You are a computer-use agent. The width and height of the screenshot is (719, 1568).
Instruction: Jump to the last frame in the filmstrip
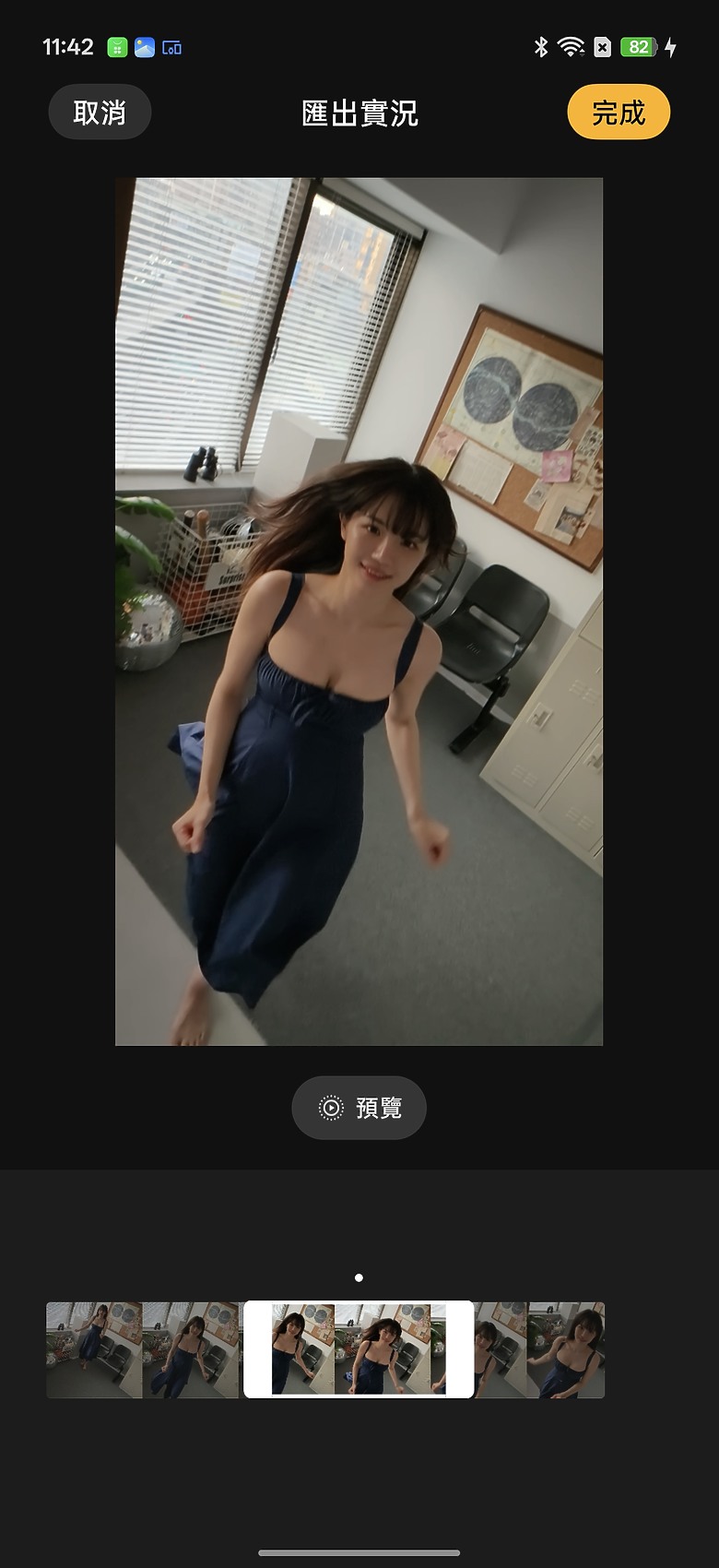567,1349
